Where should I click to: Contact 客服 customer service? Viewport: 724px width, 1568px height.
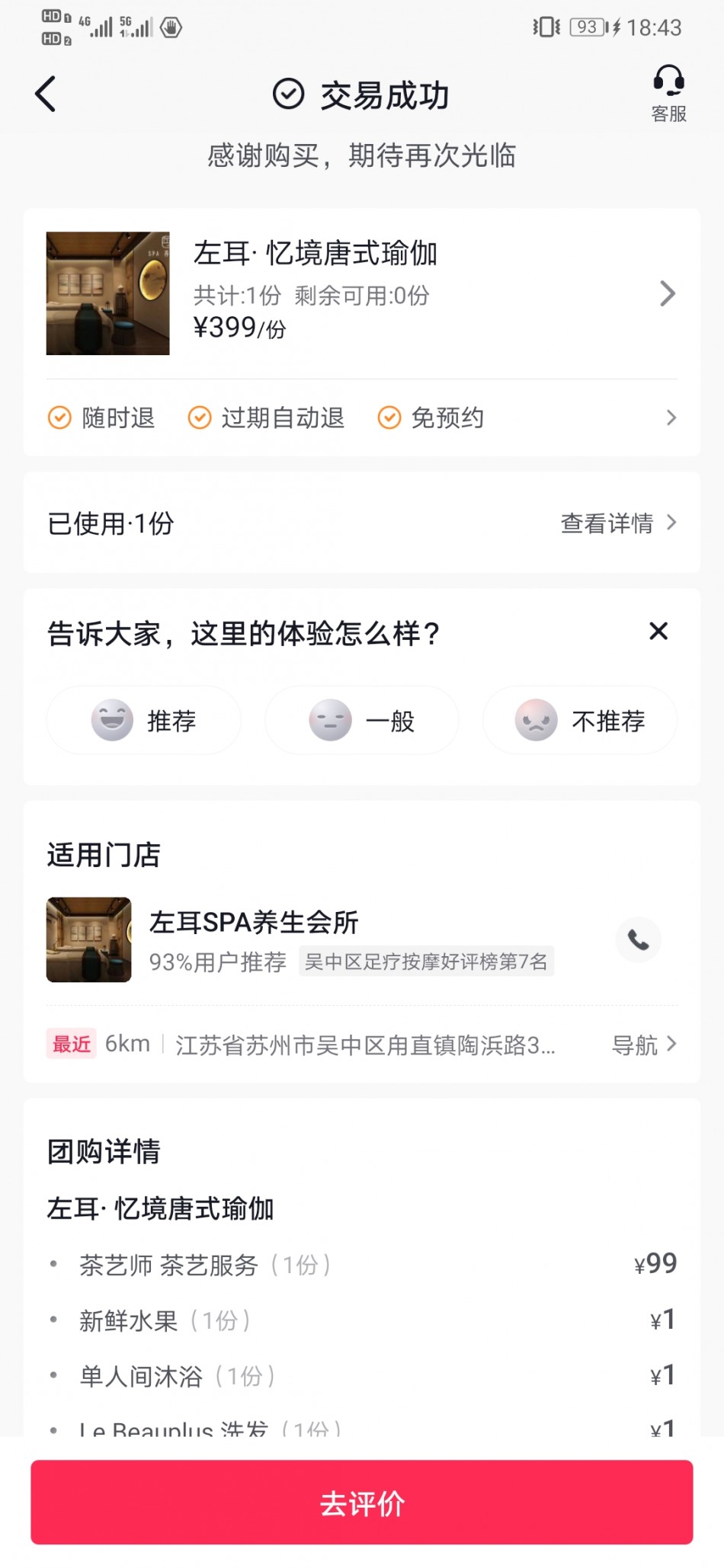pos(668,93)
